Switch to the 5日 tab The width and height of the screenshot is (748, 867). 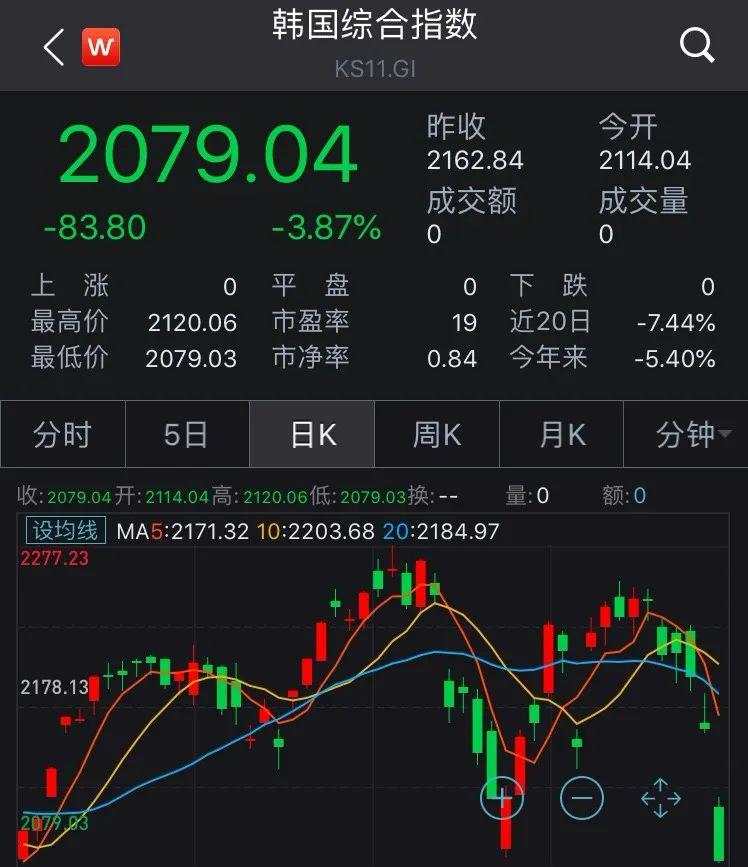pos(187,434)
